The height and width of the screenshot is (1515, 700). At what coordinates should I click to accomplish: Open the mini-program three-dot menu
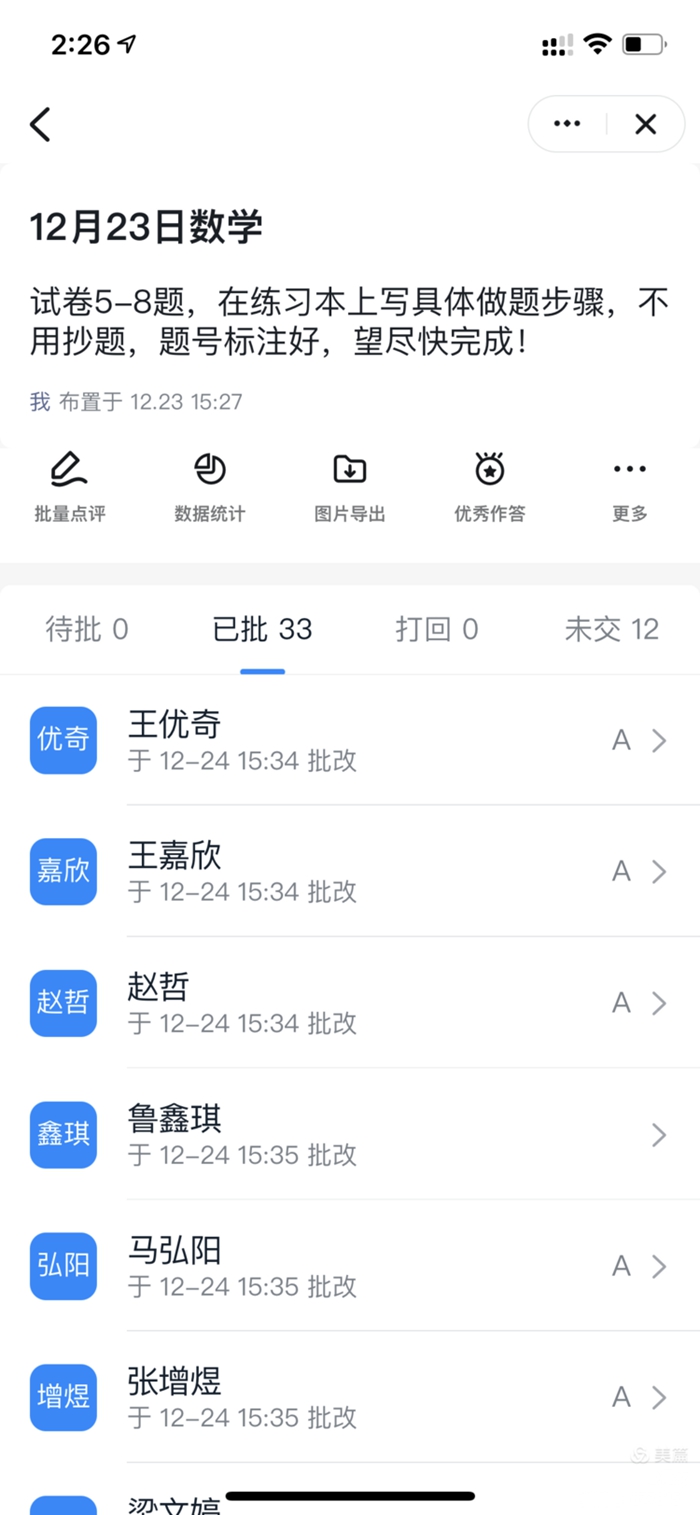click(x=567, y=124)
